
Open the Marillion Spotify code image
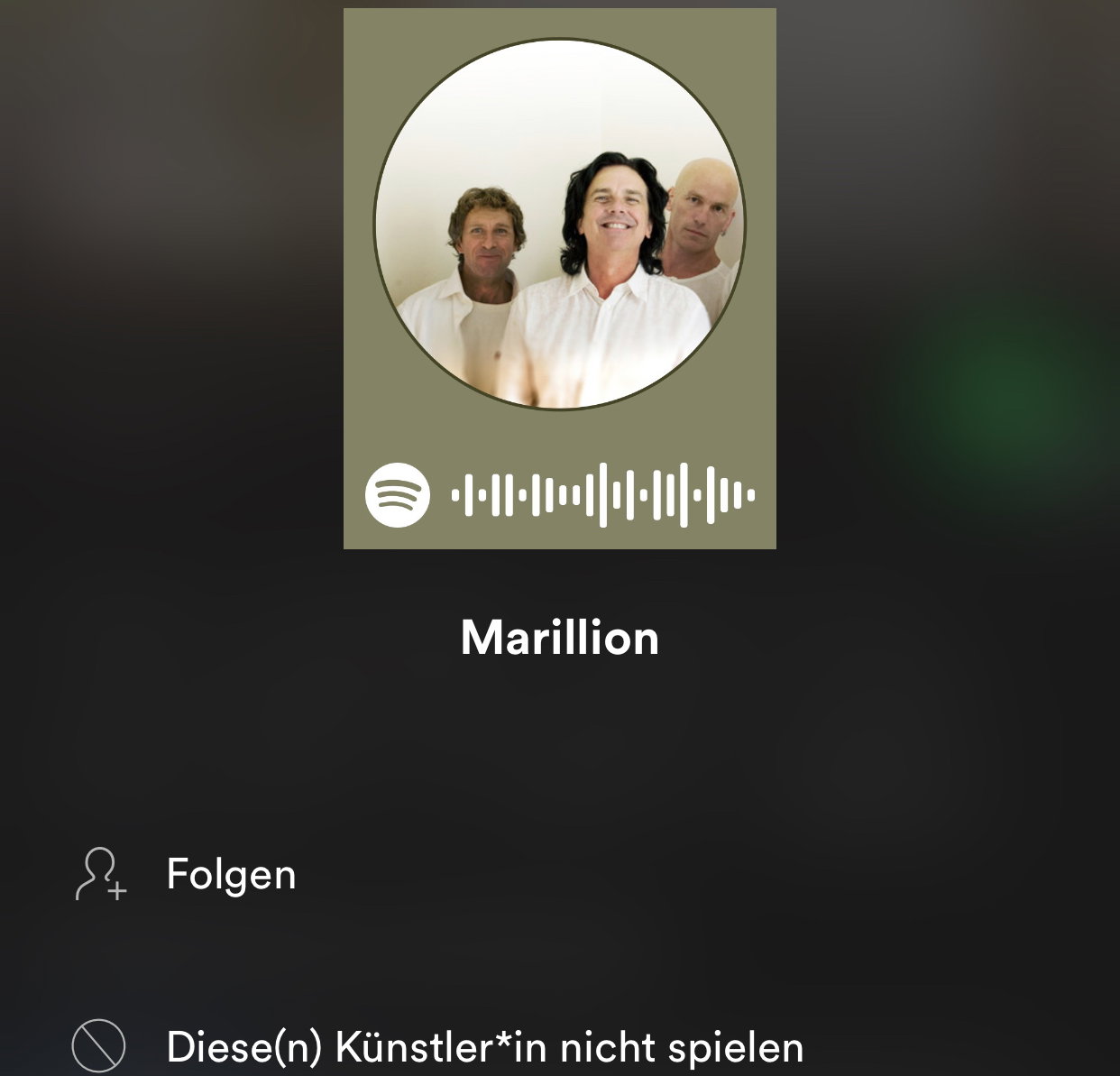559,279
